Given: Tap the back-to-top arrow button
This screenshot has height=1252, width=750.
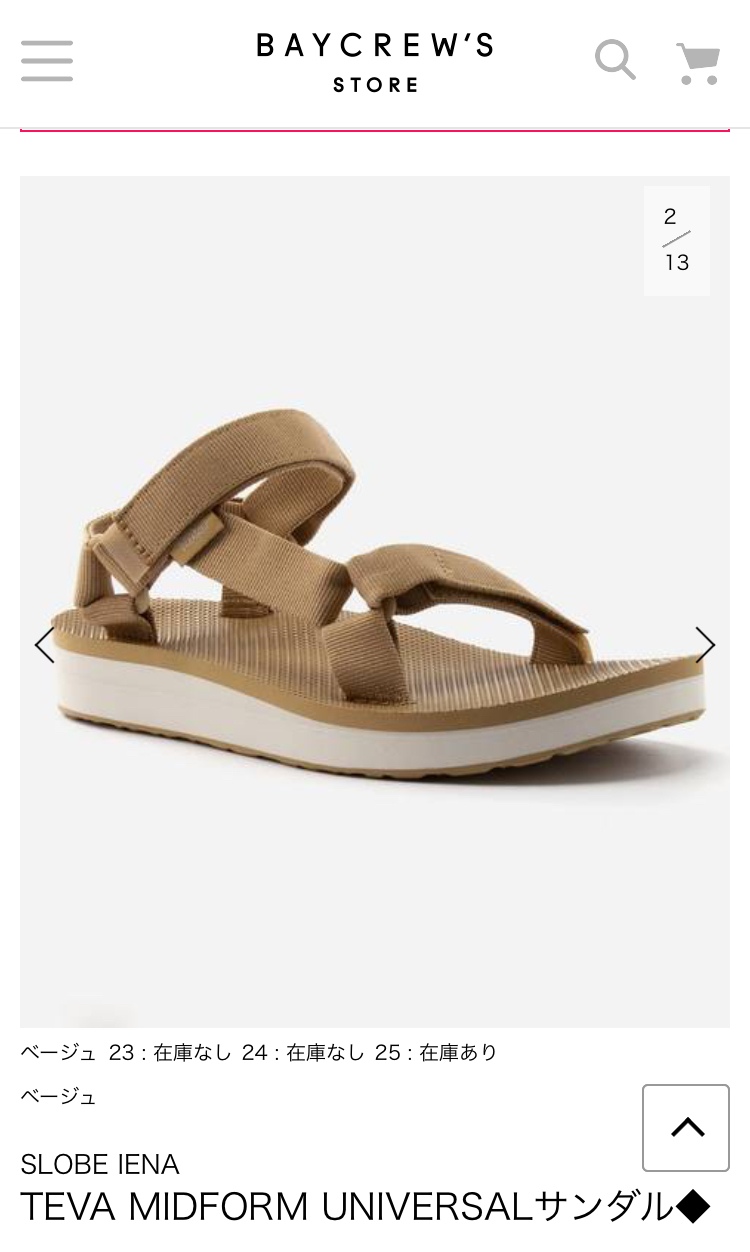Looking at the screenshot, I should pyautogui.click(x=686, y=1128).
